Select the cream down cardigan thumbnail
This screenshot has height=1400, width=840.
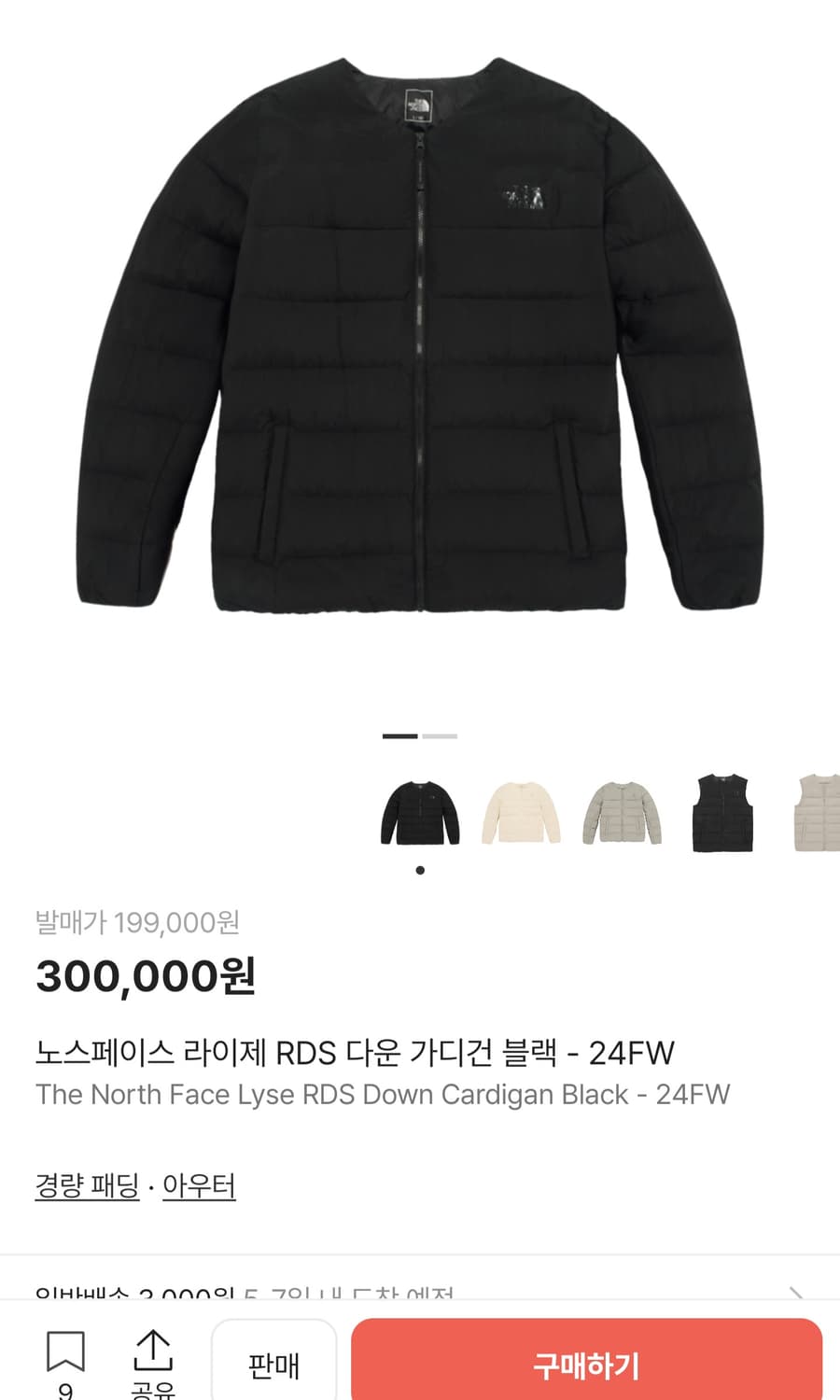[522, 811]
